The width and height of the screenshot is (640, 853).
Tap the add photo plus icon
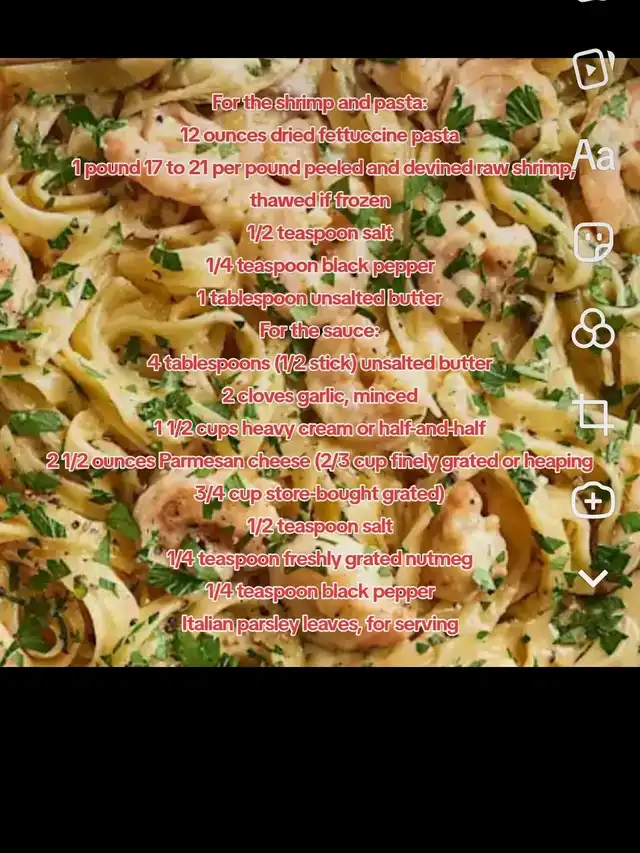pos(593,500)
